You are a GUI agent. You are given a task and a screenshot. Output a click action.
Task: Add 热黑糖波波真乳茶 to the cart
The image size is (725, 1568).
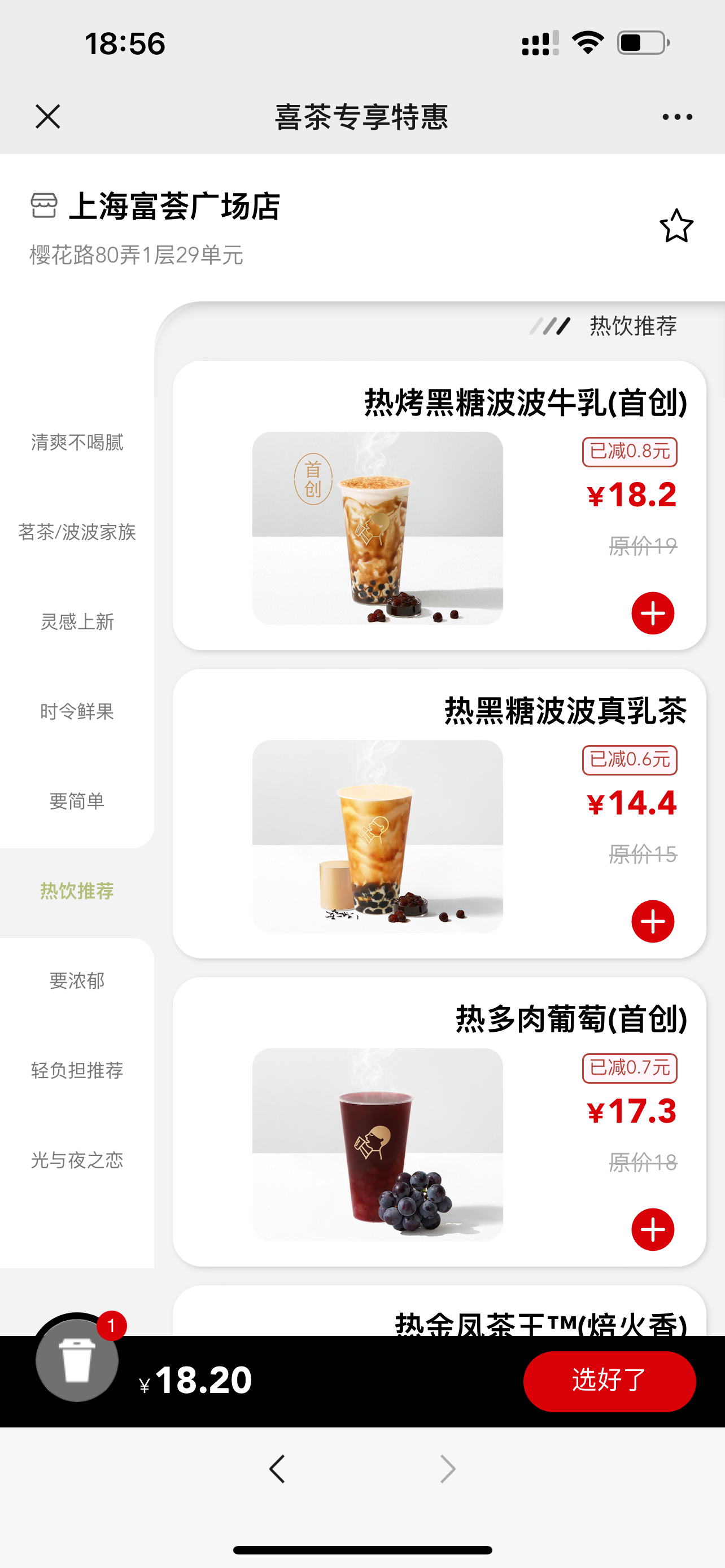[x=653, y=922]
